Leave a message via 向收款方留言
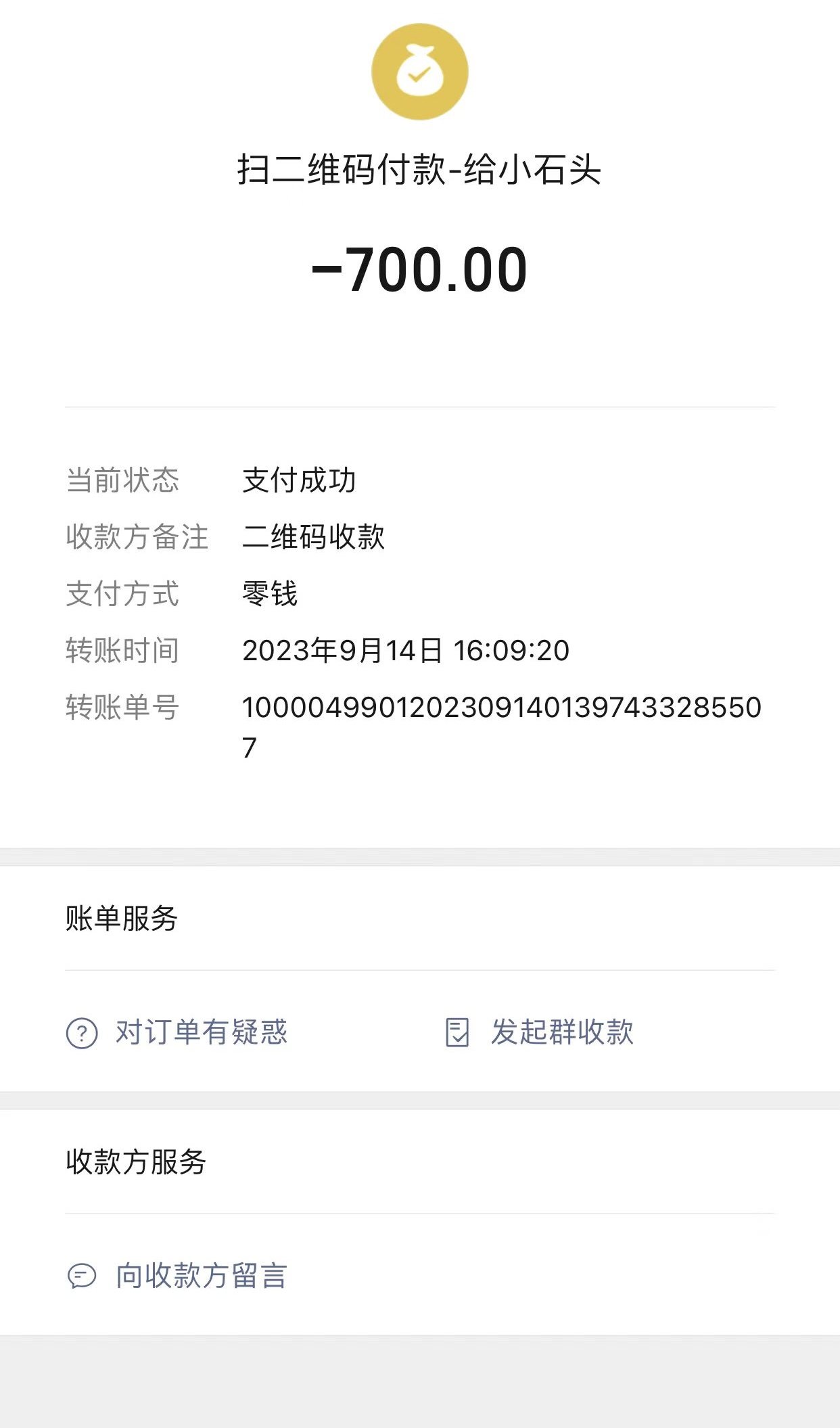840x1428 pixels. [x=177, y=1276]
